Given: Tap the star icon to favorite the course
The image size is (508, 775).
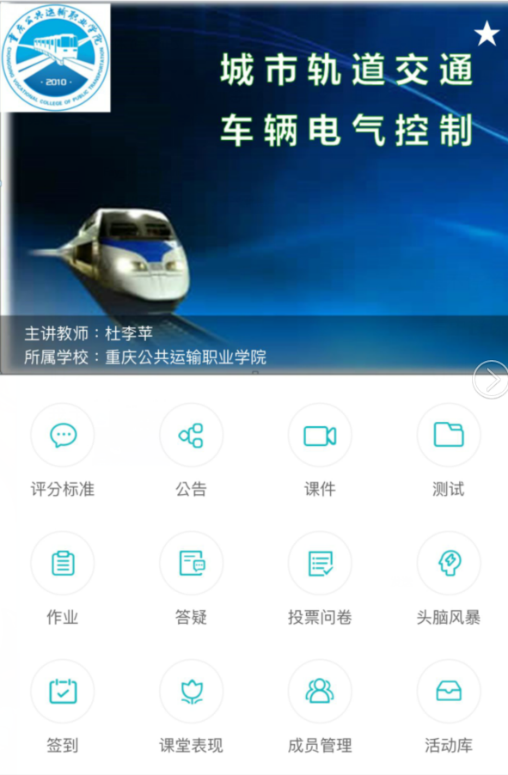Looking at the screenshot, I should 486,34.
